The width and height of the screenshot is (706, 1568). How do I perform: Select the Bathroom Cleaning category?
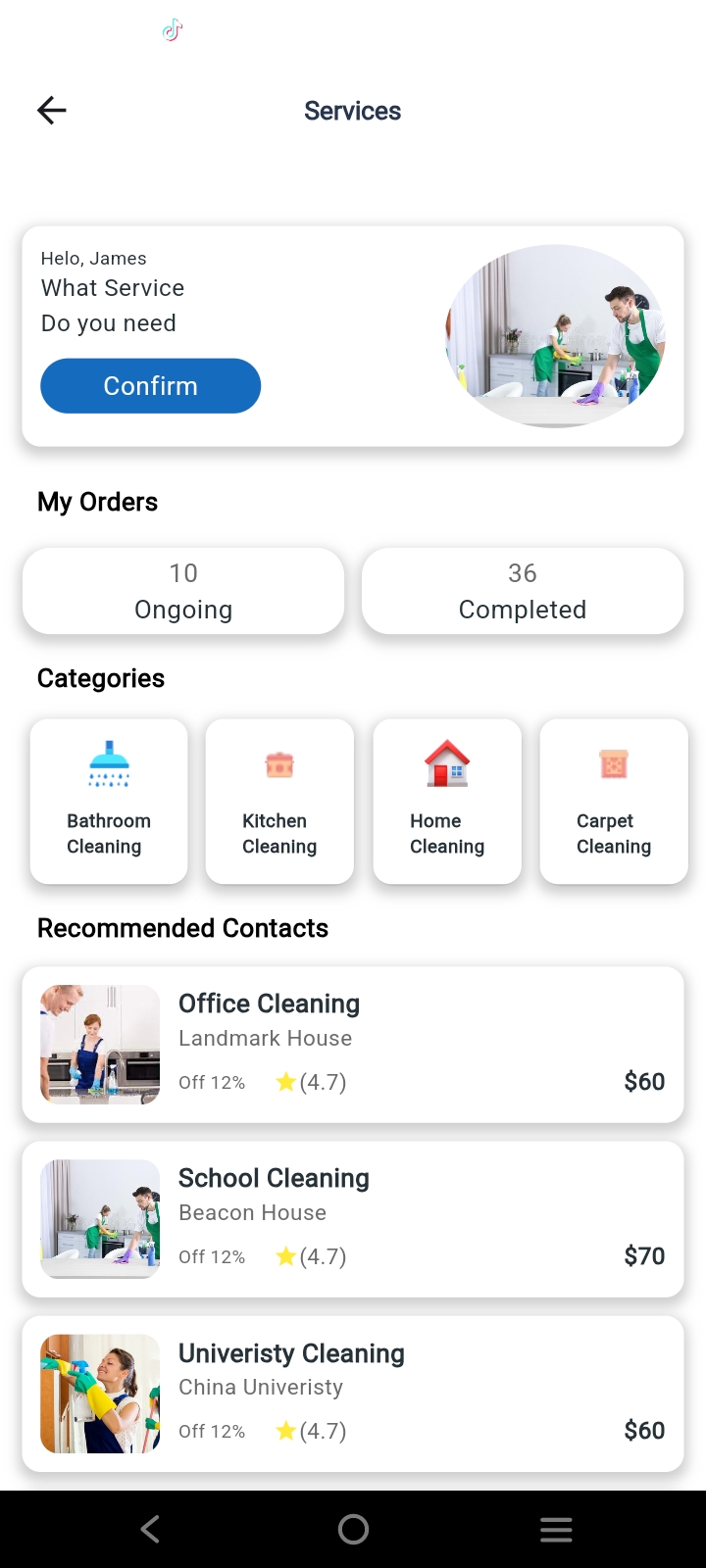[109, 802]
